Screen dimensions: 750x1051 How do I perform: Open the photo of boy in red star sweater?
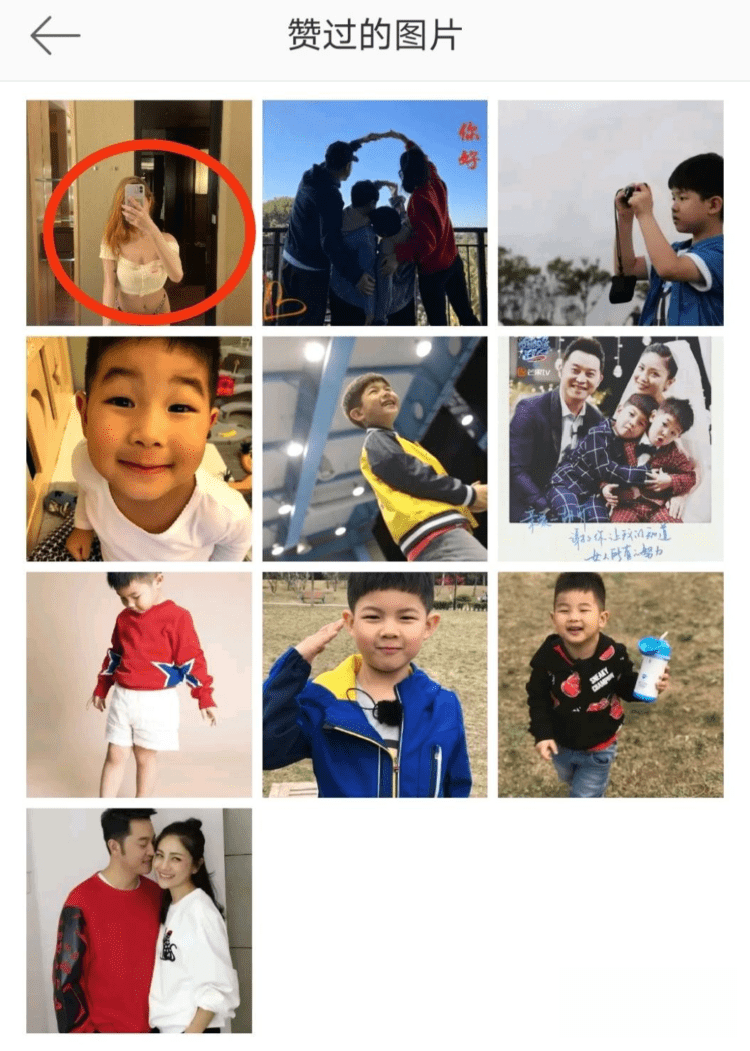click(x=139, y=684)
